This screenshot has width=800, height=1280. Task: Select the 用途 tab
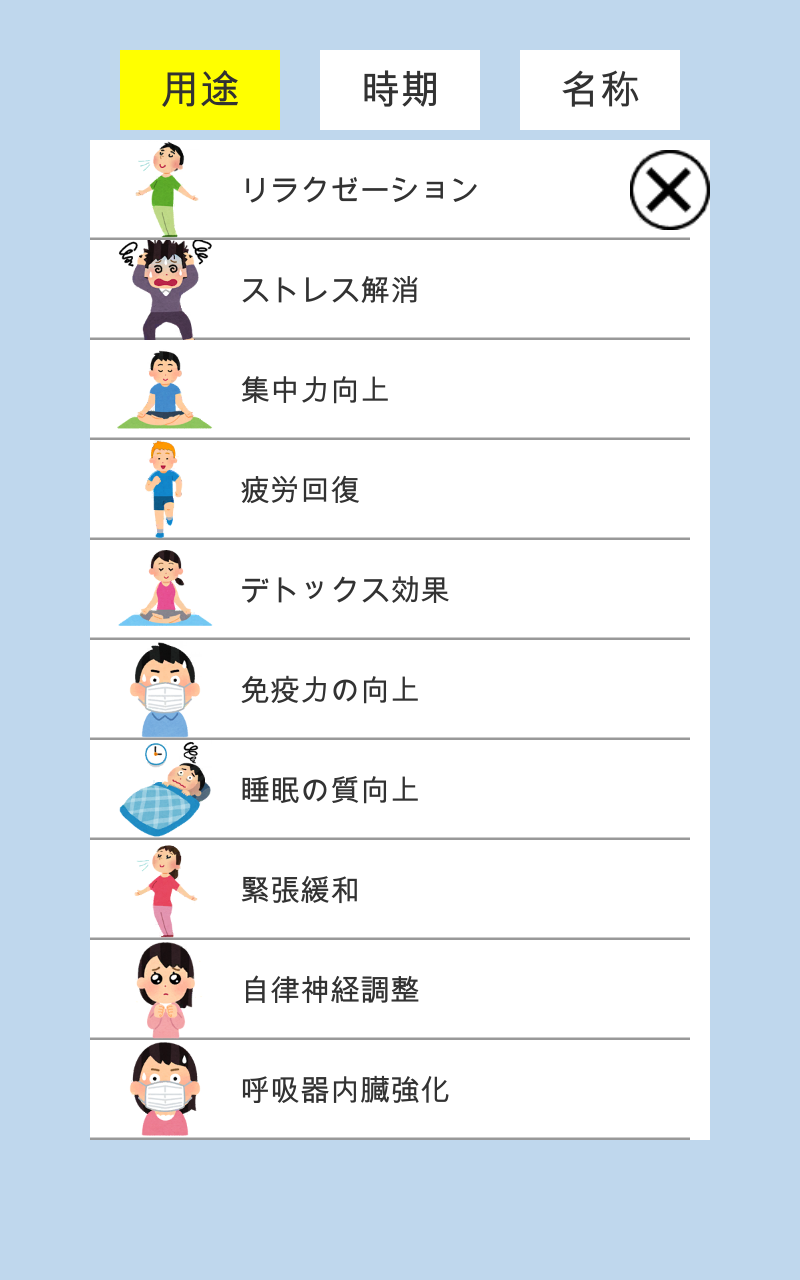[x=199, y=89]
